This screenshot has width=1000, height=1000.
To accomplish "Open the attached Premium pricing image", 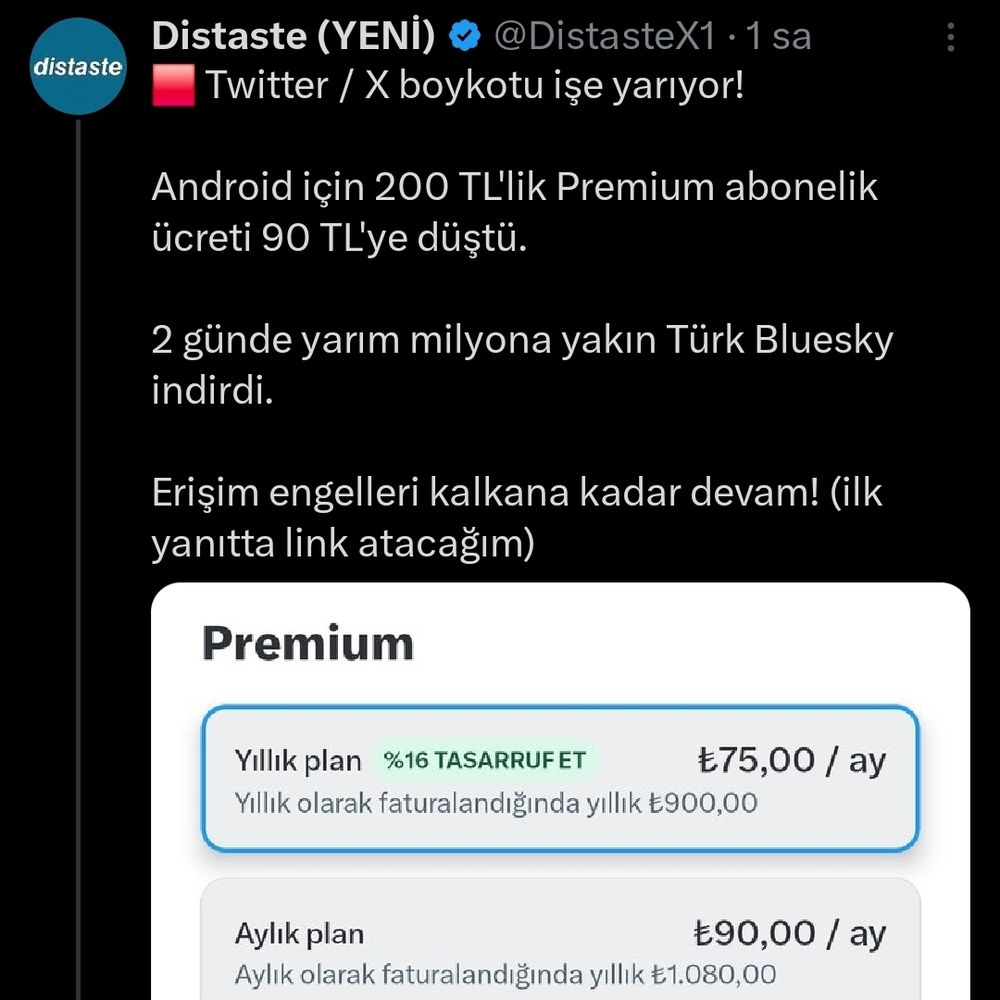I will point(560,790).
